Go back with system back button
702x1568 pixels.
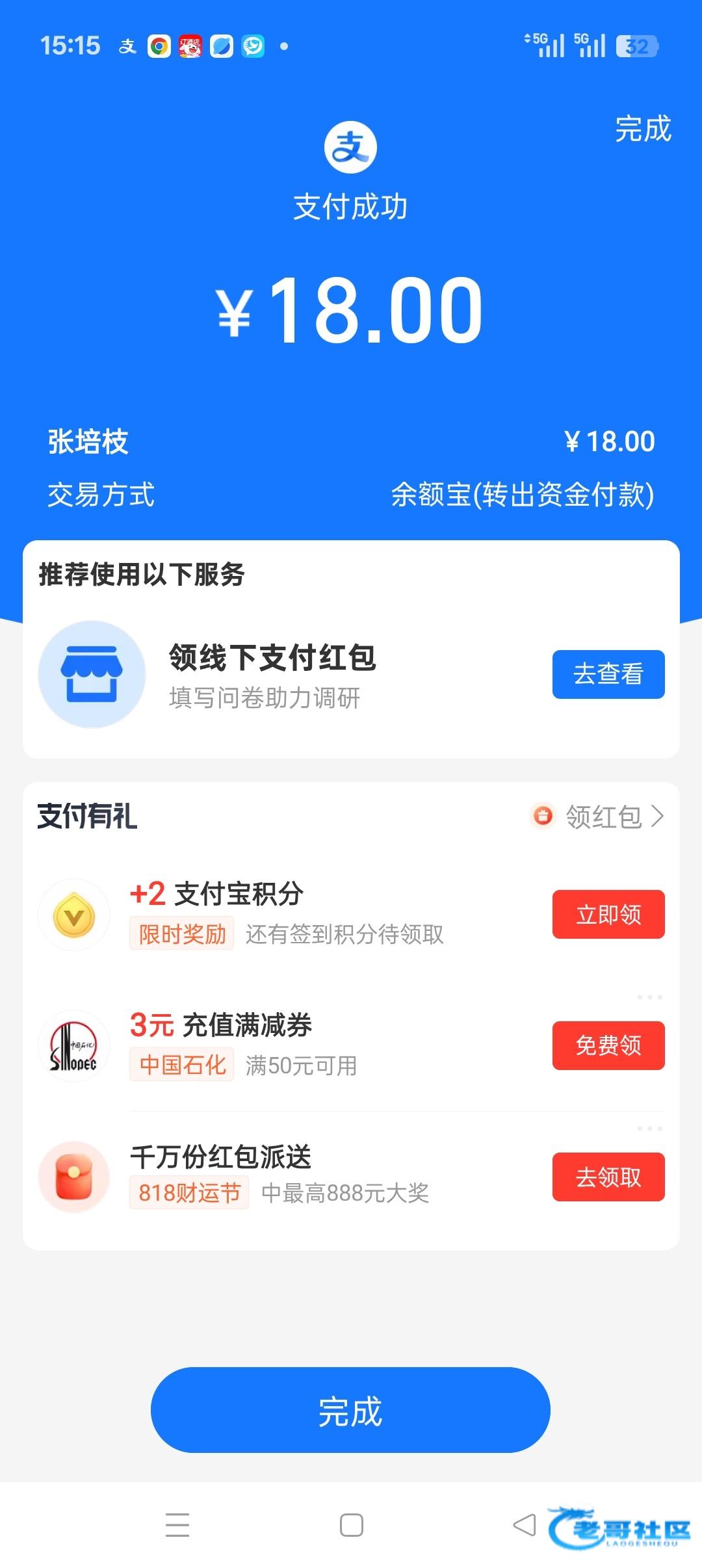coord(524,1524)
